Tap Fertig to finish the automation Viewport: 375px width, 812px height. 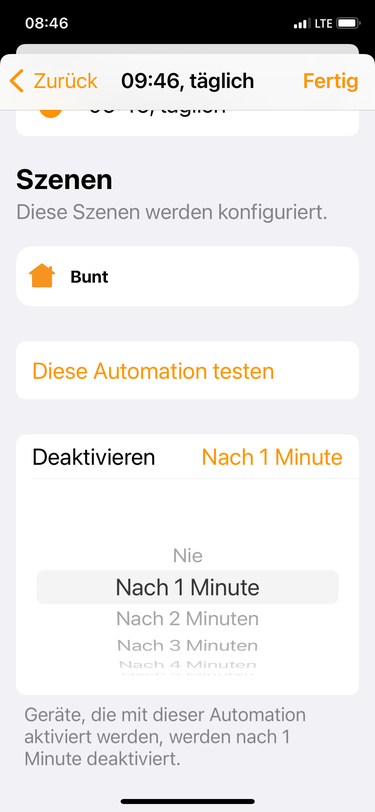point(330,81)
